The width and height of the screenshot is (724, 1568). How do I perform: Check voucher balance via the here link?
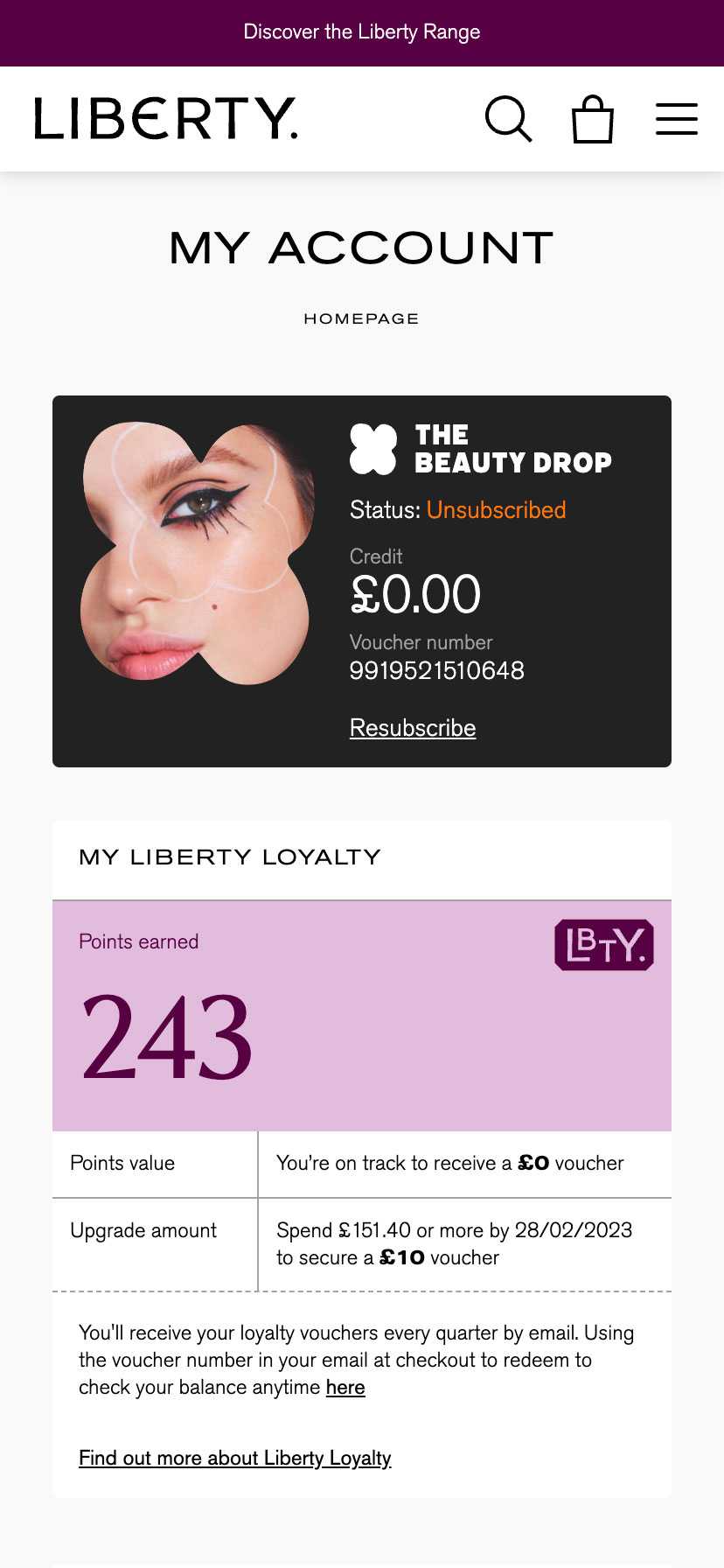click(x=345, y=1388)
